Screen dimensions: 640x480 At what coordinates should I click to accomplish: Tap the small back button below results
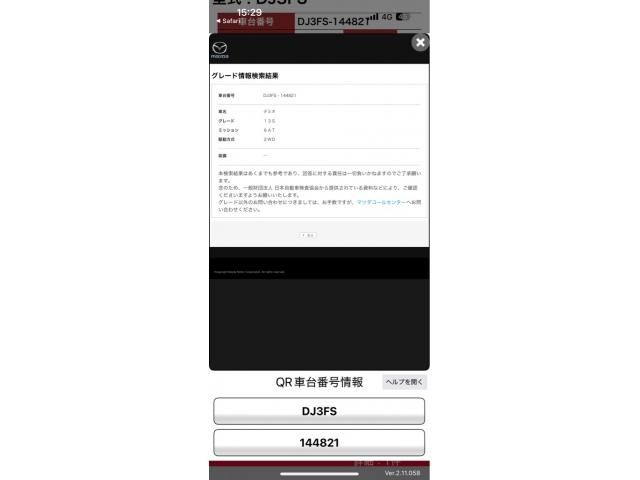(308, 235)
